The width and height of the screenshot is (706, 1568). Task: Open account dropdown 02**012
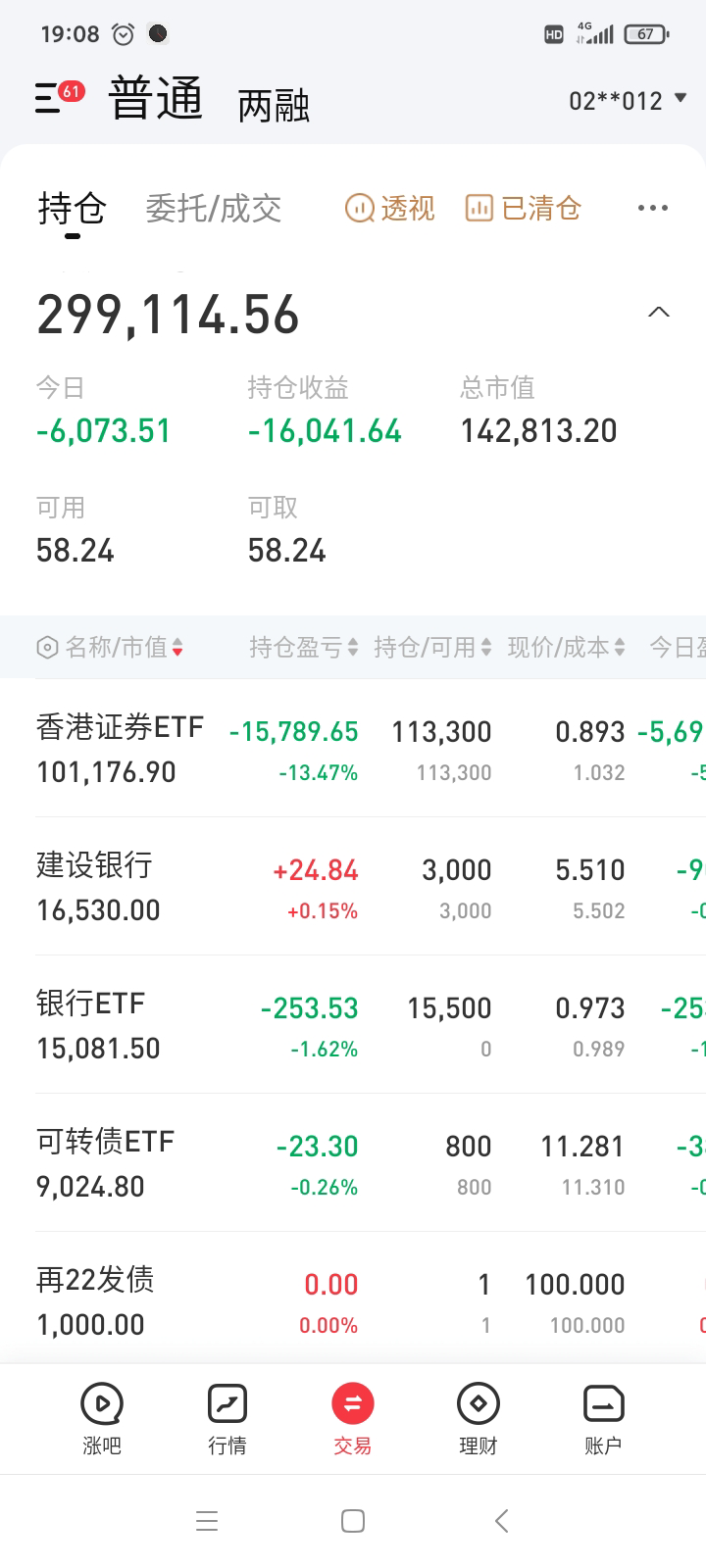[x=628, y=100]
